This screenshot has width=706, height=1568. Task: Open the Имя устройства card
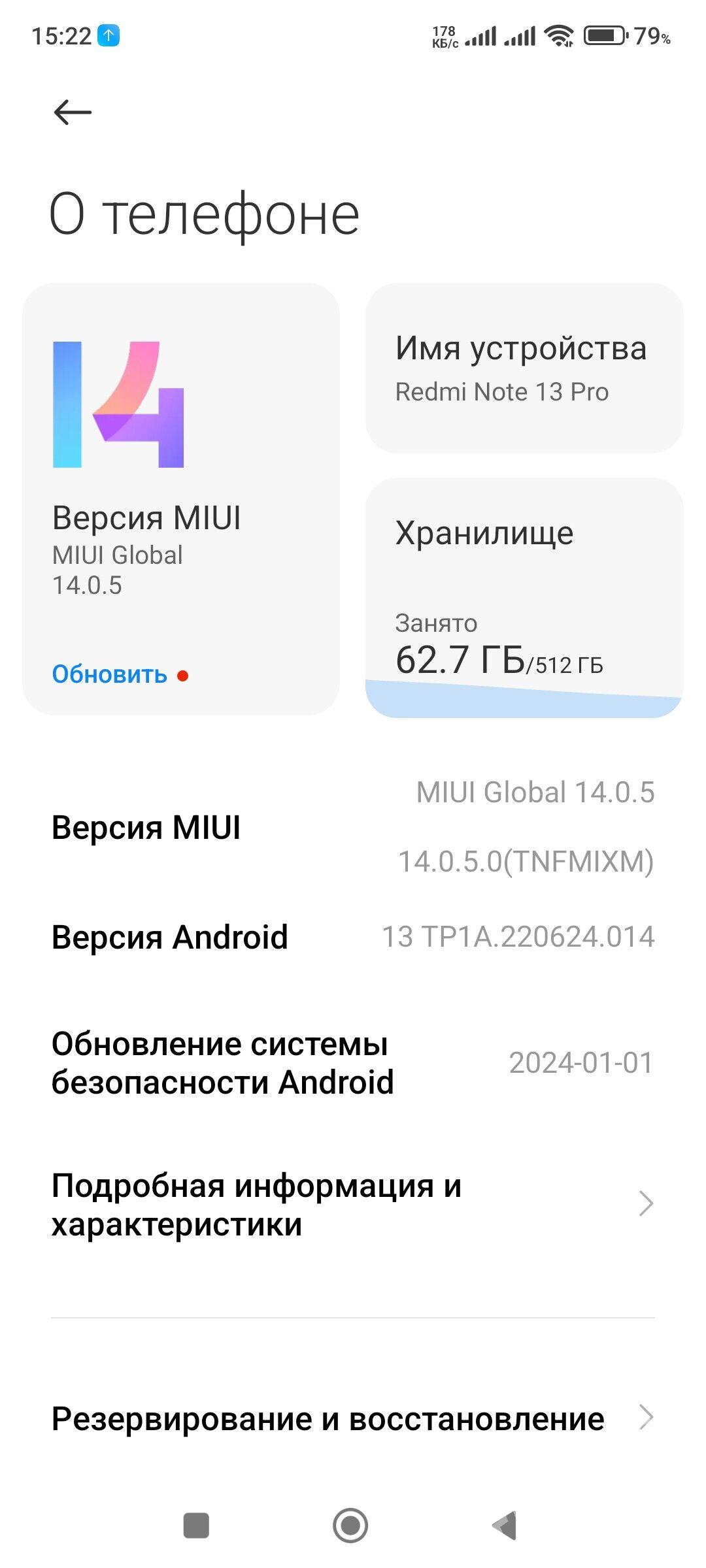coord(524,368)
